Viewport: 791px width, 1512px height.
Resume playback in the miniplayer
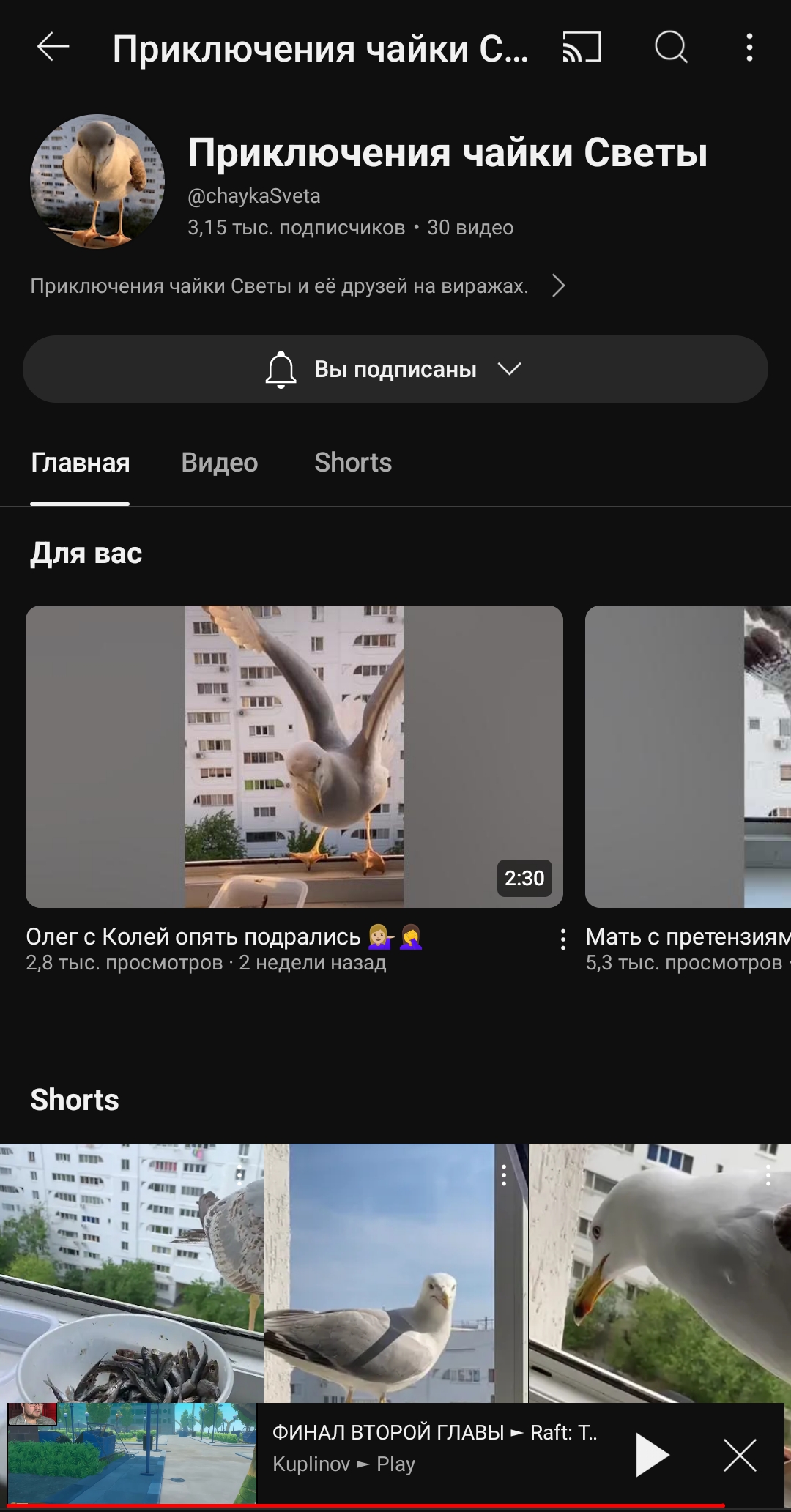click(652, 1455)
